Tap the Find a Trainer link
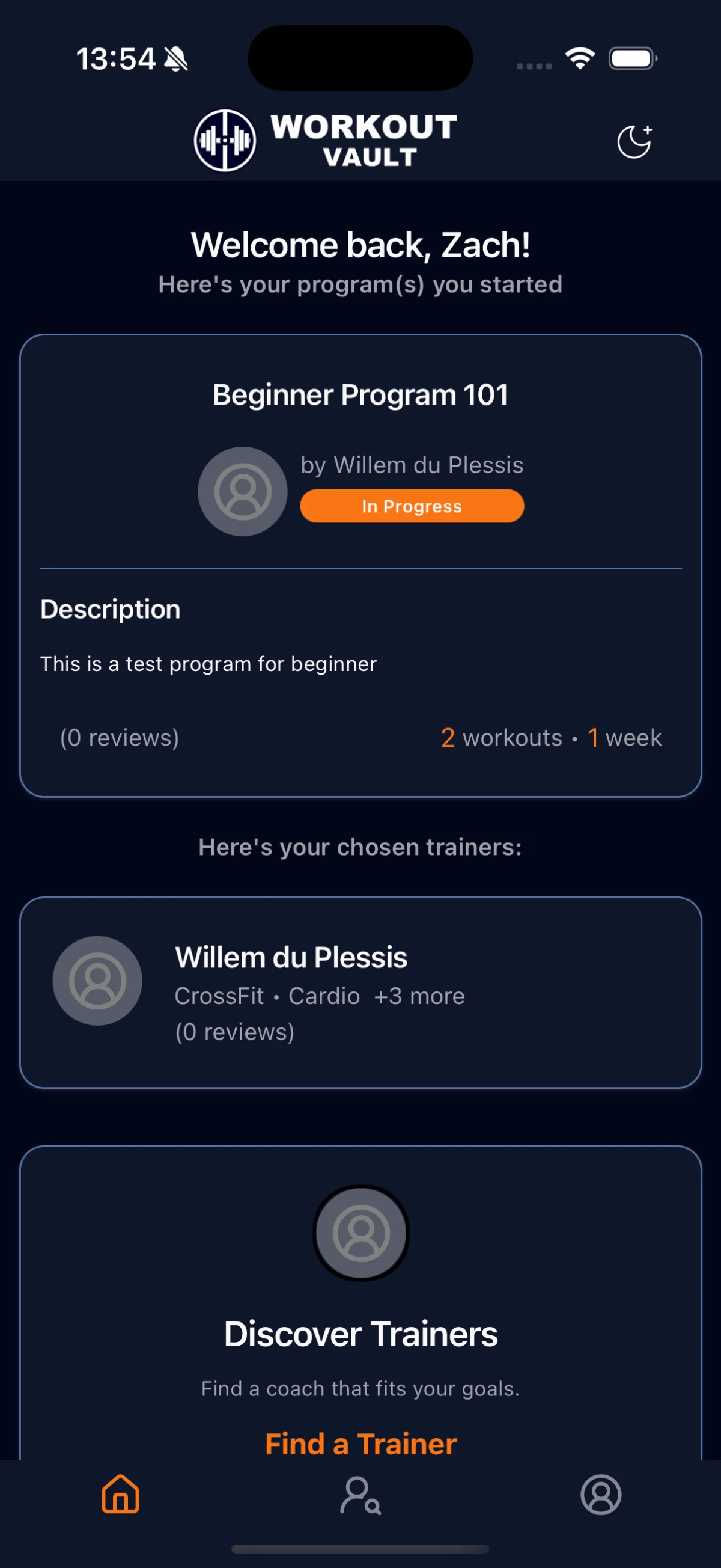721x1568 pixels. pos(361,1443)
